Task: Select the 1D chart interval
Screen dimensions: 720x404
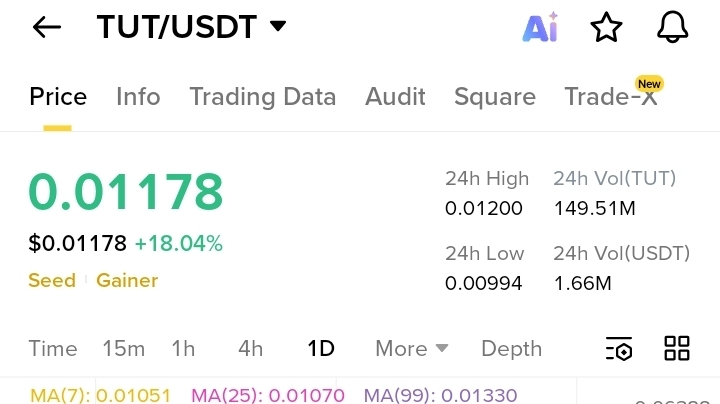Action: pos(320,348)
